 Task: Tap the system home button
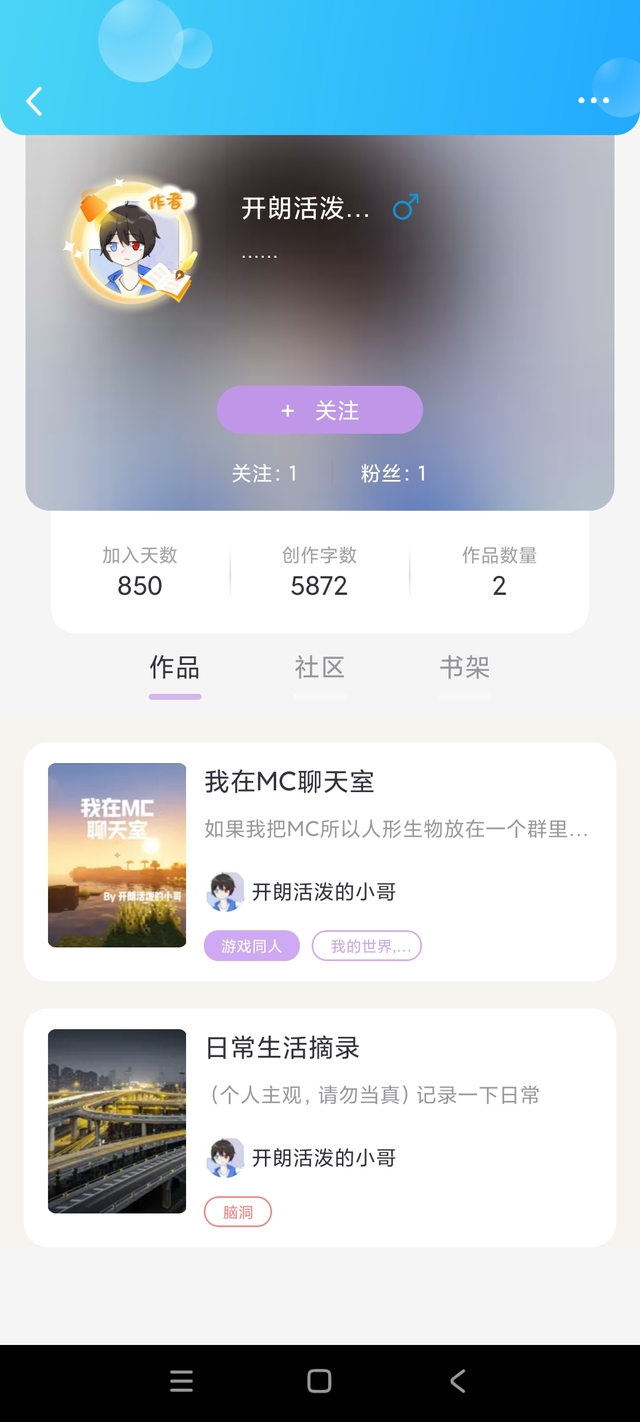click(319, 1381)
